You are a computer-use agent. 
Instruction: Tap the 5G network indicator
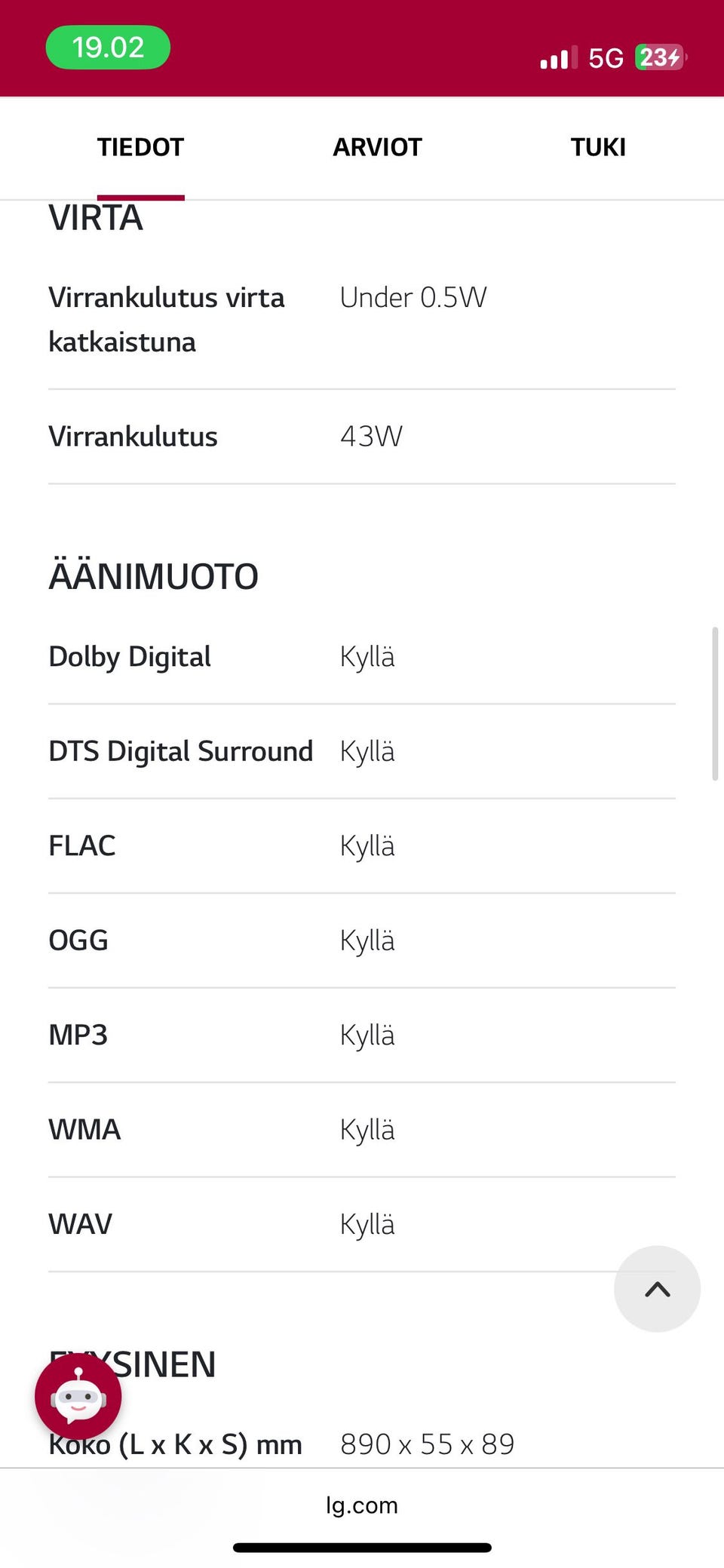pyautogui.click(x=604, y=57)
